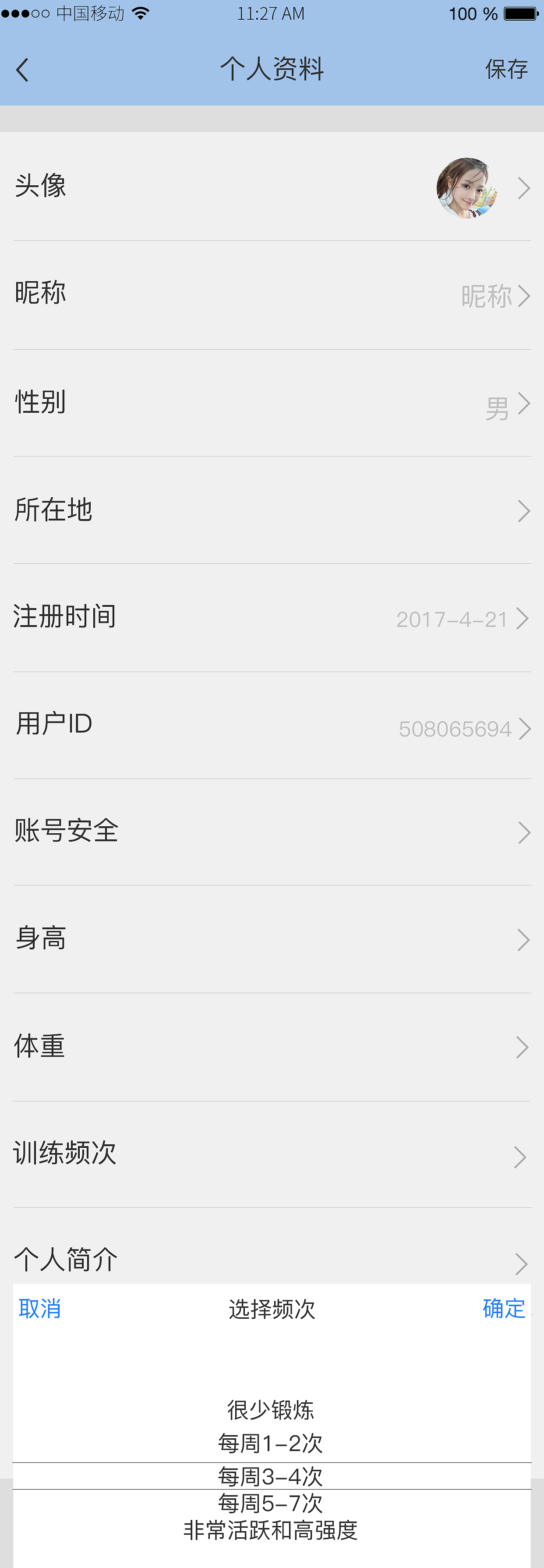Select 每周5-7次 in the frequency wheel picker
Screen dimensions: 544x1568
point(272,1504)
